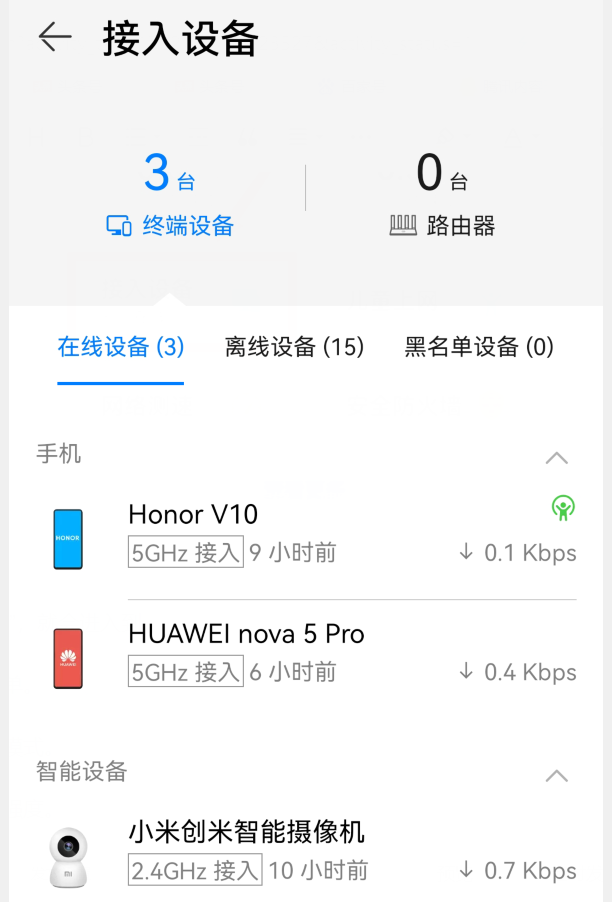Switch to the 离线设备 (15) tab
The image size is (612, 902).
(x=294, y=347)
